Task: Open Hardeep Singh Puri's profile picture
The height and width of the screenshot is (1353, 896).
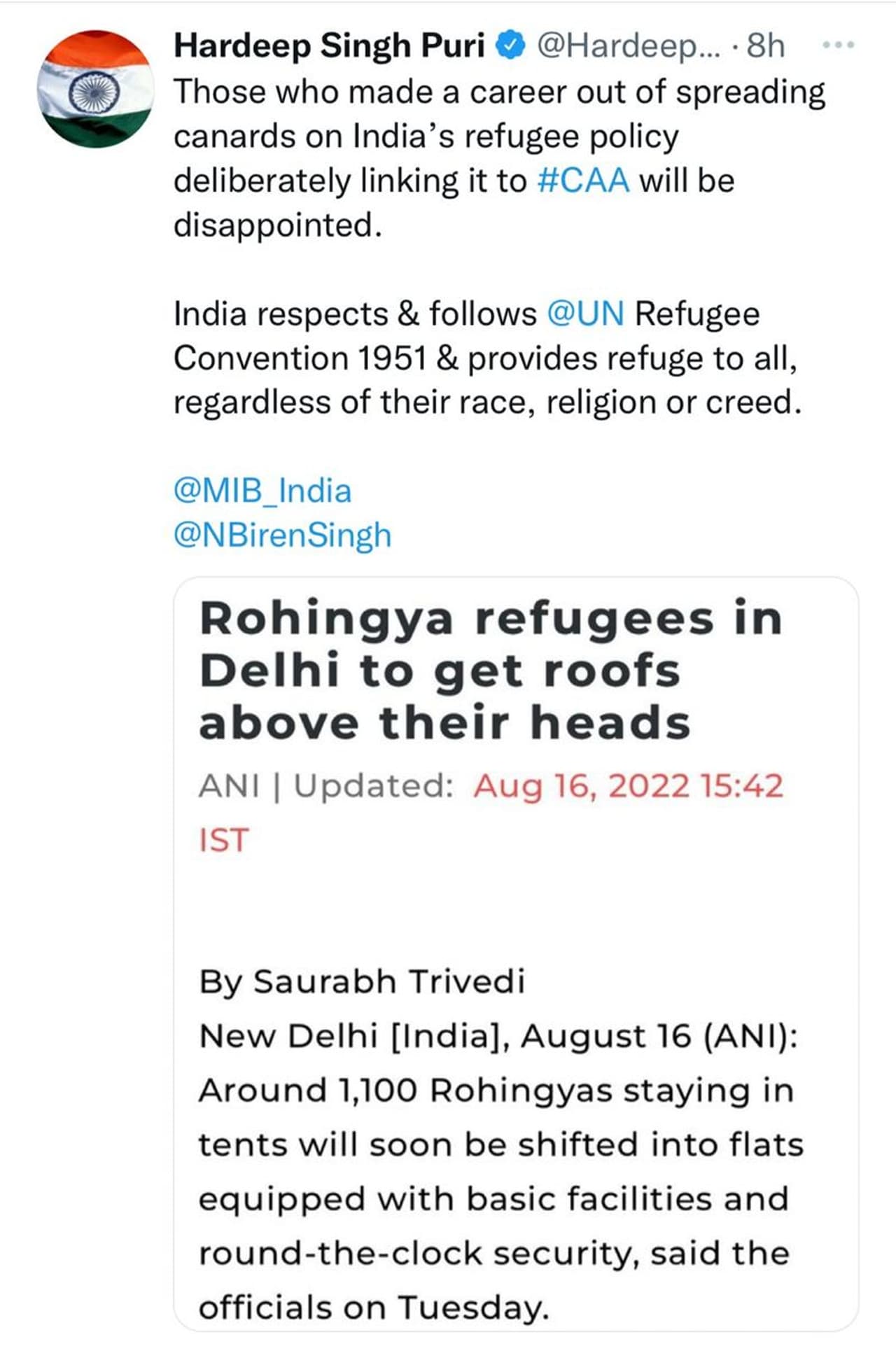Action: coord(95,89)
